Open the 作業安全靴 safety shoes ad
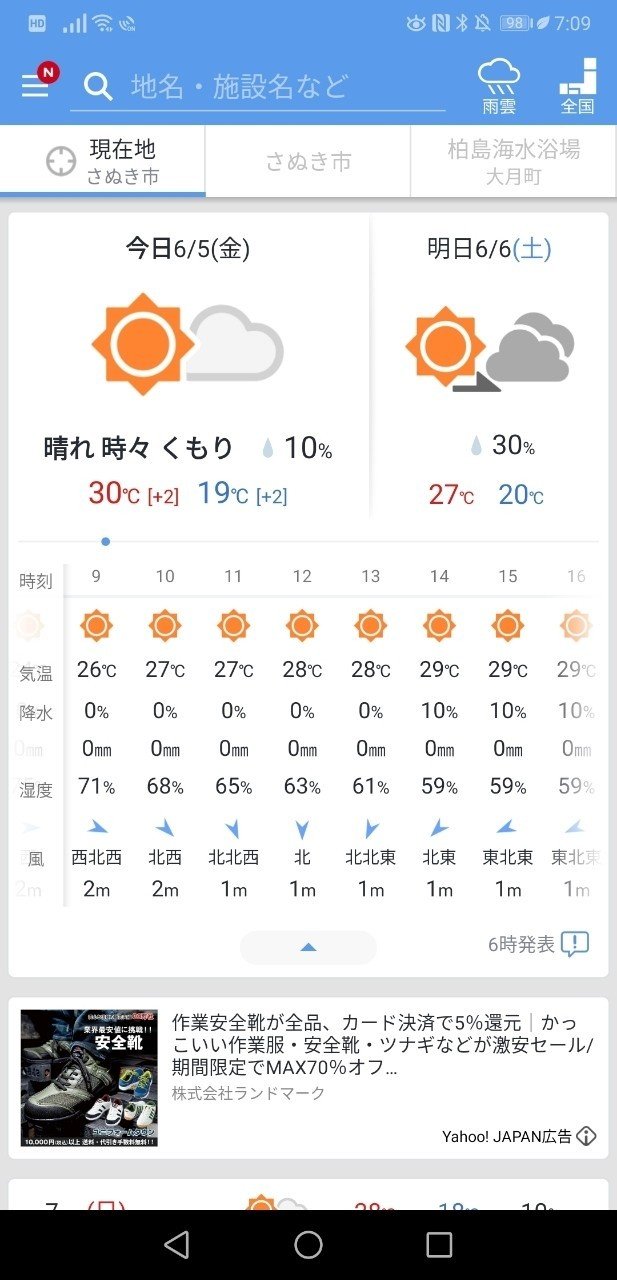 pos(308,1078)
